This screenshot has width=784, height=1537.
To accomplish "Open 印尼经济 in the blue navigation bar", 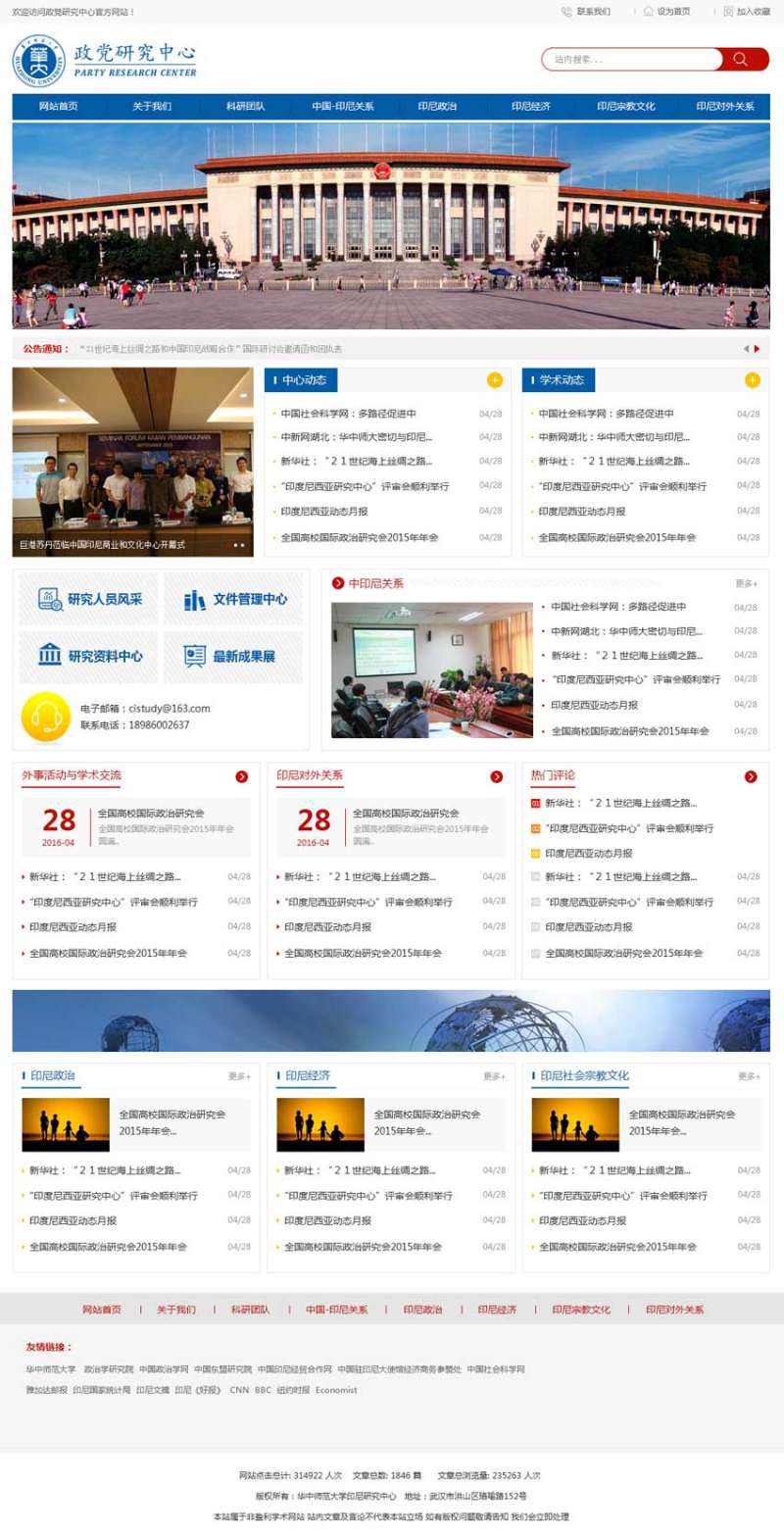I will (531, 106).
